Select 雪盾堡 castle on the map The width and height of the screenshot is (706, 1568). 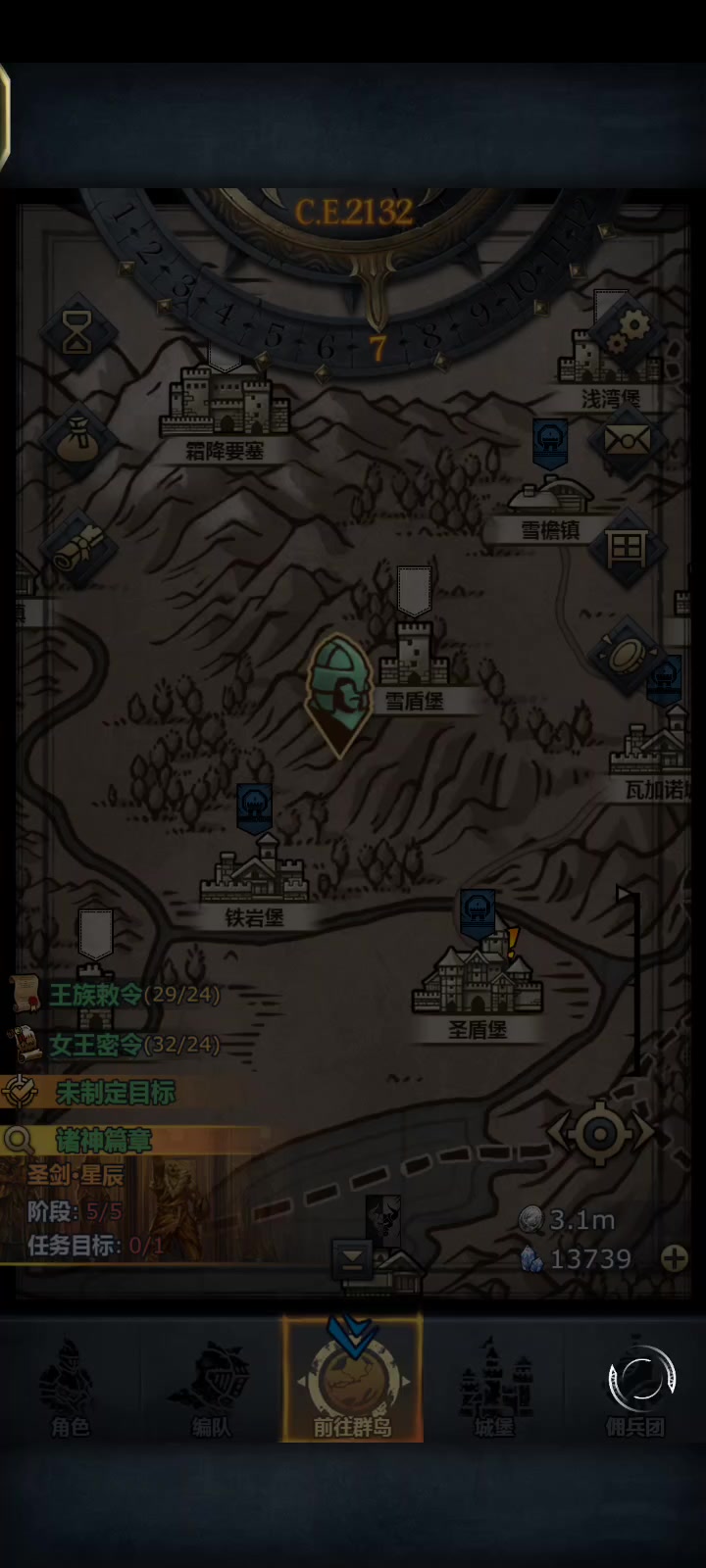click(x=414, y=657)
